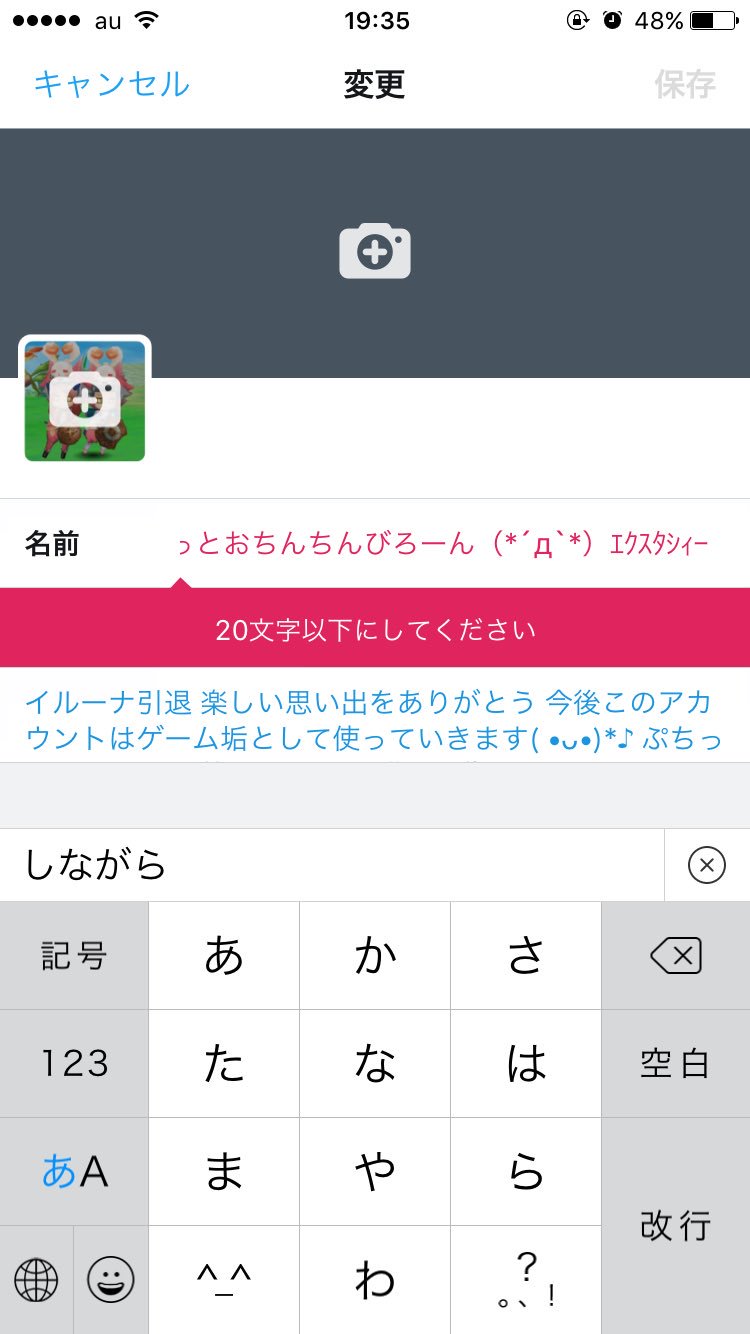Image resolution: width=750 pixels, height=1334 pixels.
Task: Switch to the 123 number keys
Action: tap(74, 1064)
